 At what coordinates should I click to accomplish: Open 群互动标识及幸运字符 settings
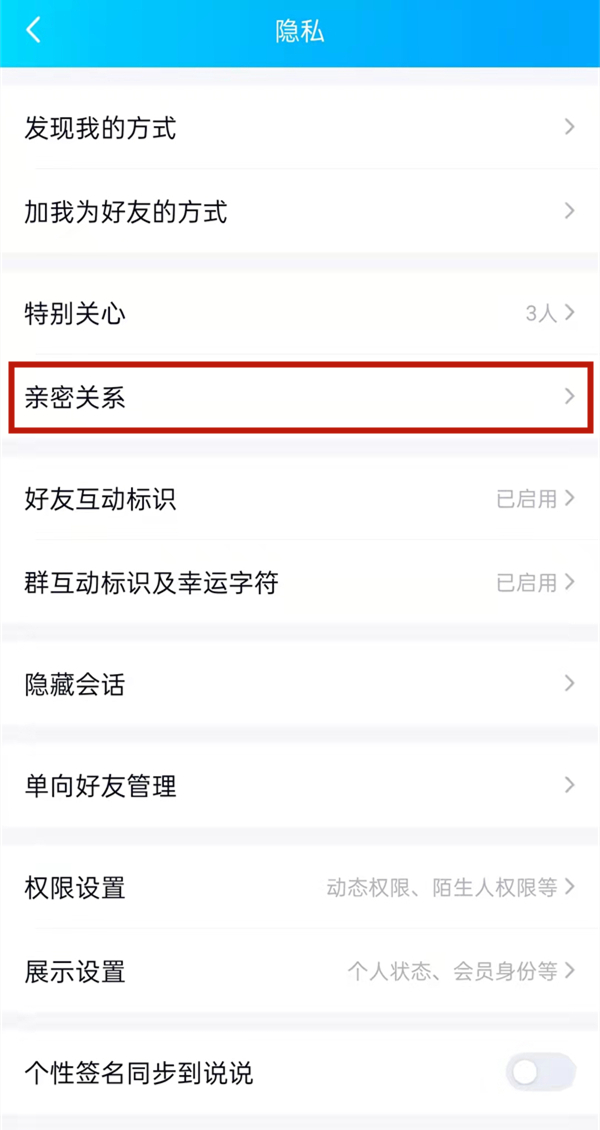click(x=300, y=583)
